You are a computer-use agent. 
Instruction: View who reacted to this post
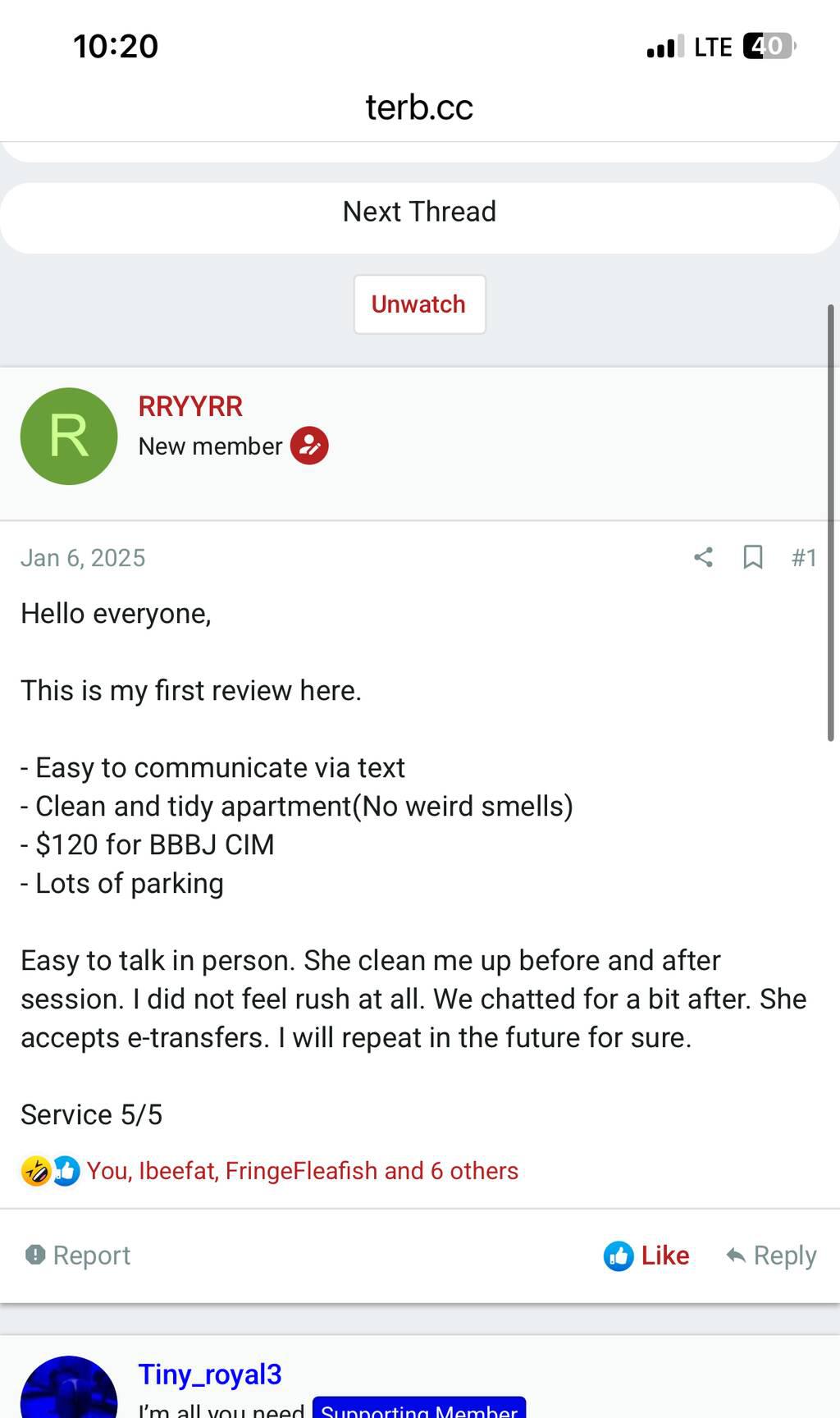pyautogui.click(x=302, y=1171)
